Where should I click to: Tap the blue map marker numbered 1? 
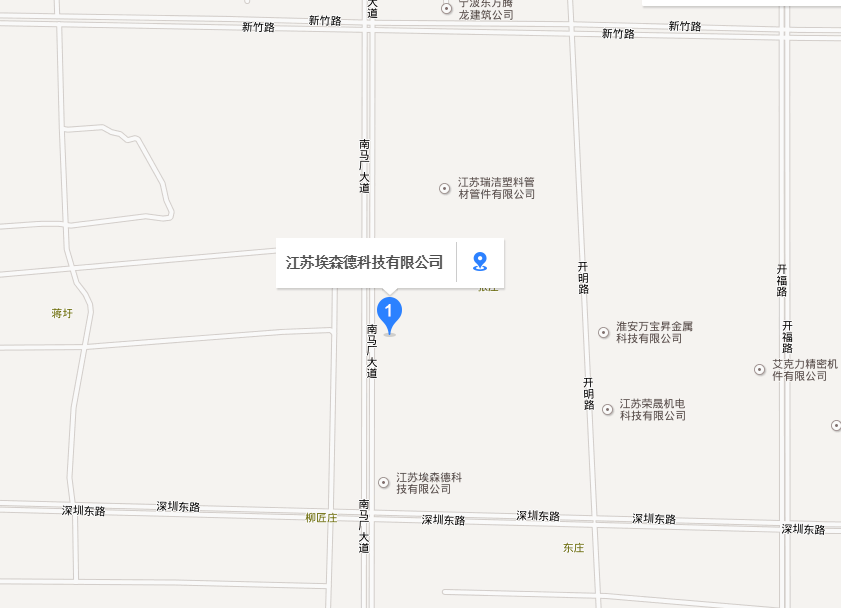pyautogui.click(x=389, y=312)
